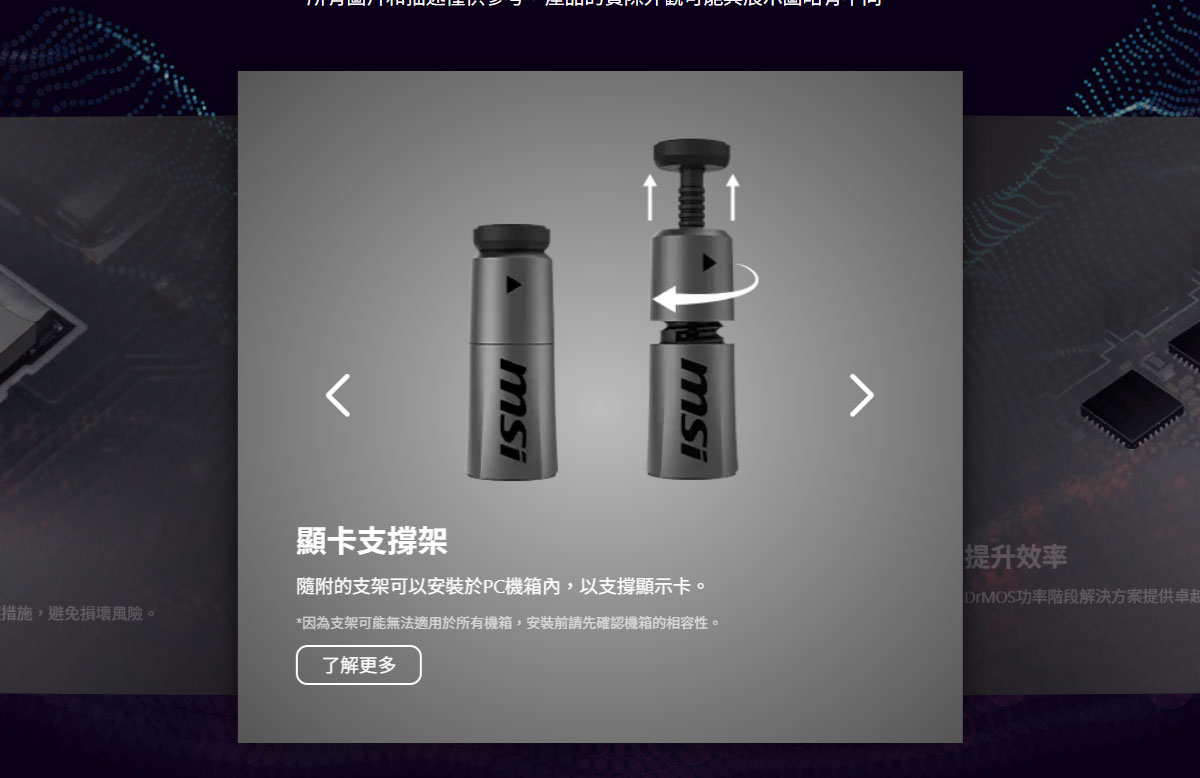The image size is (1200, 778).
Task: Go to the previous carousel slide
Action: tap(338, 395)
